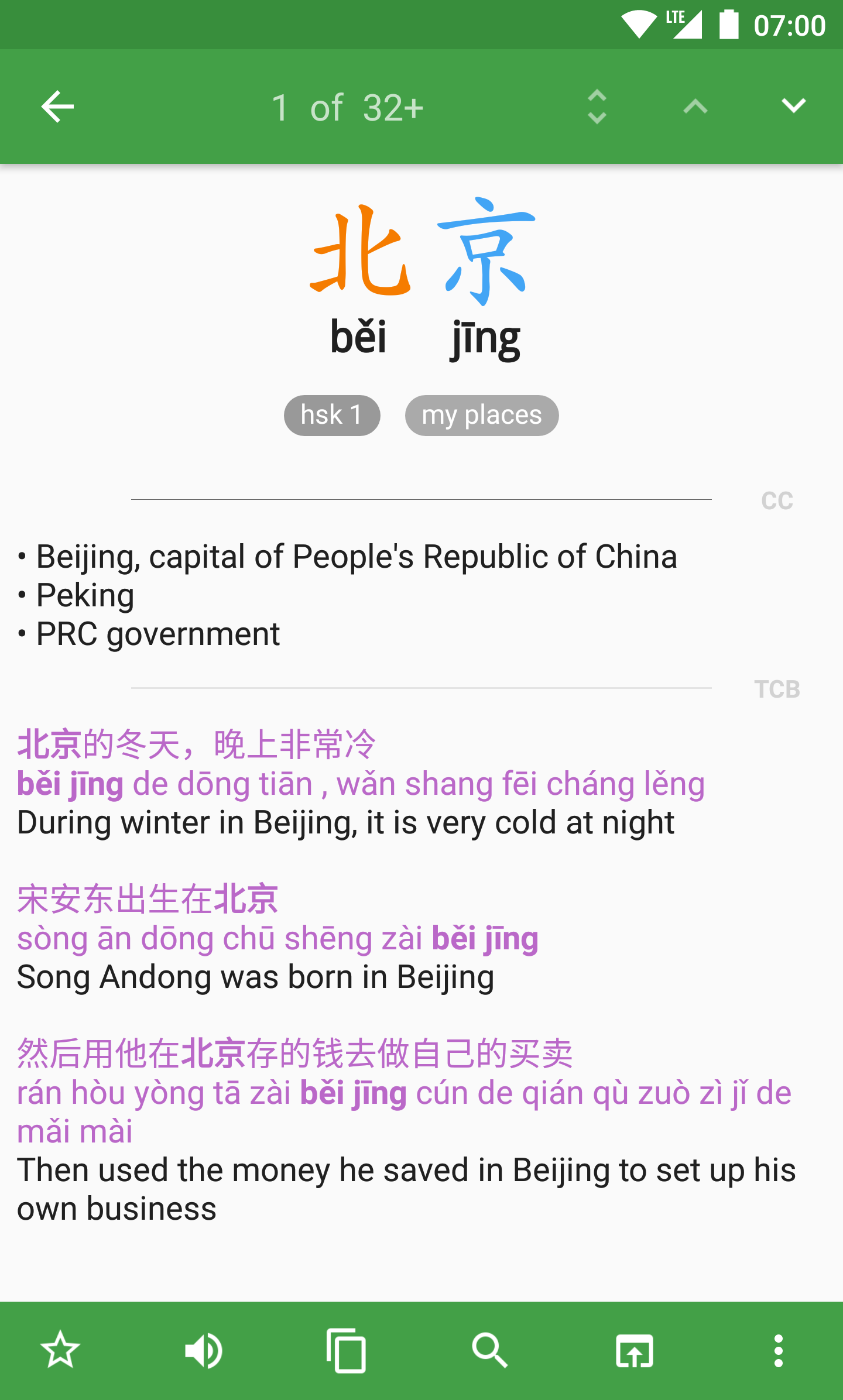843x1400 pixels.
Task: Go to the previous entry with up chevron
Action: click(695, 107)
